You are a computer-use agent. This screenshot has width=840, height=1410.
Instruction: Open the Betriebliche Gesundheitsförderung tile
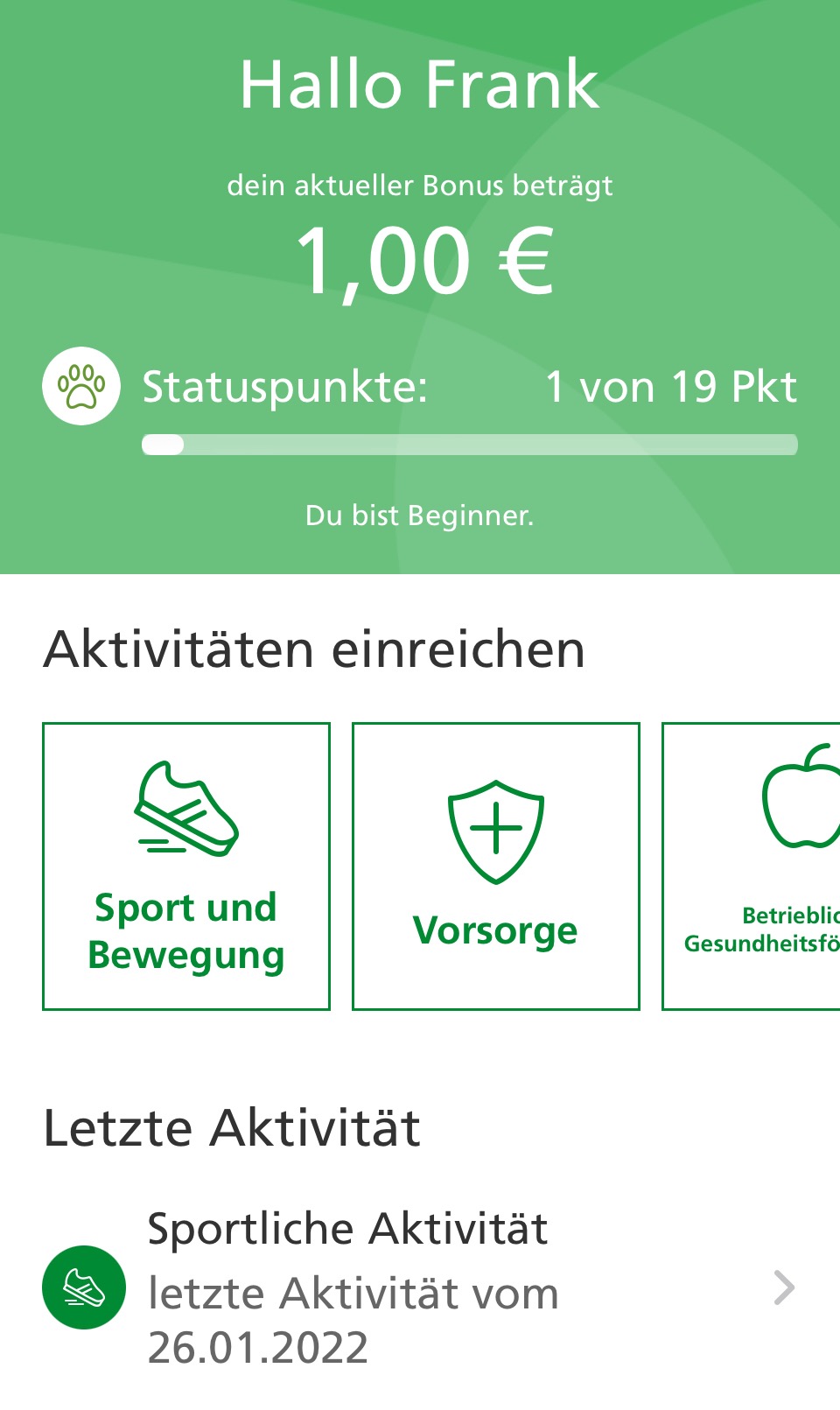click(x=751, y=866)
